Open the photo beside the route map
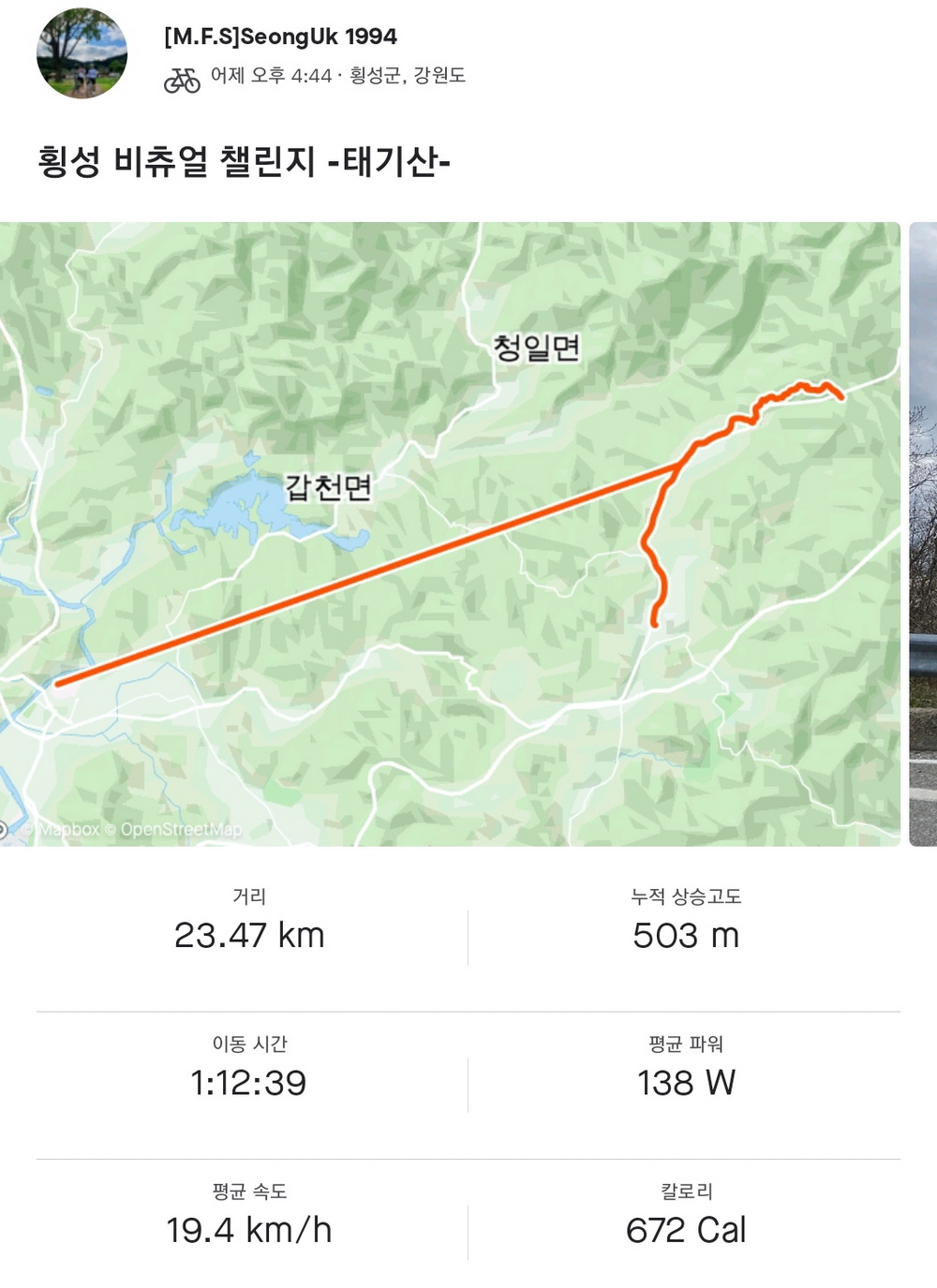 tap(924, 534)
